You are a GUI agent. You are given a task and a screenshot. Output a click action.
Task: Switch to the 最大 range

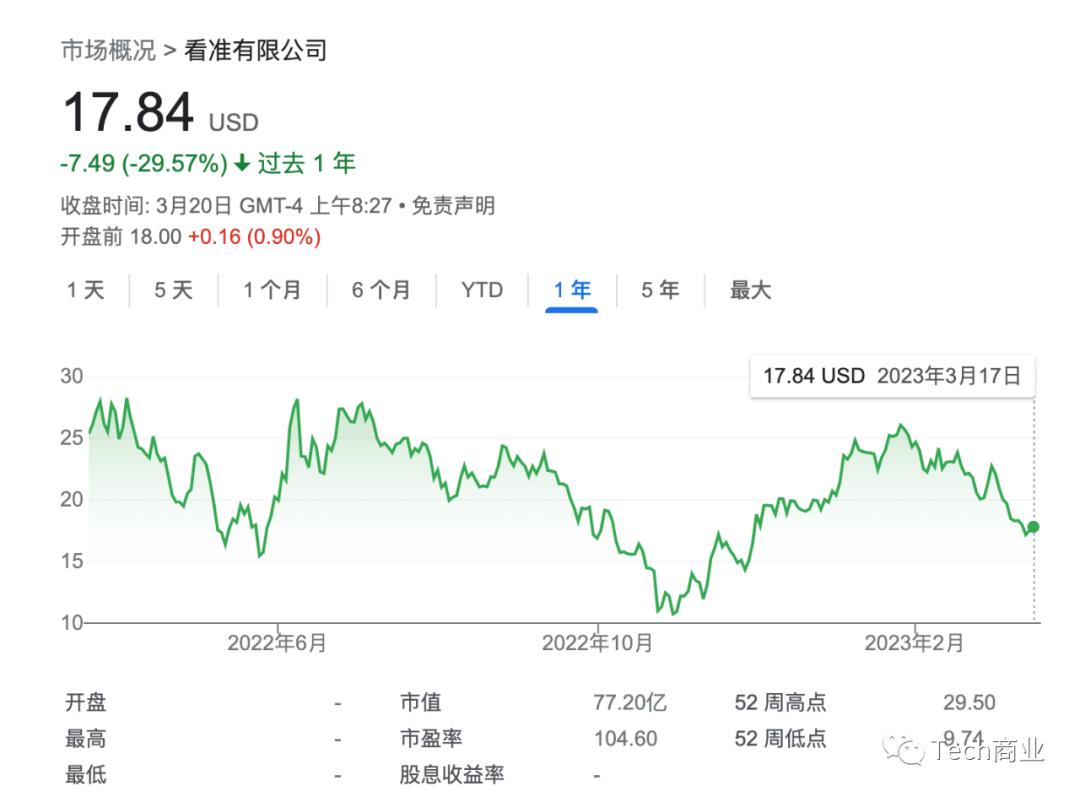point(750,291)
